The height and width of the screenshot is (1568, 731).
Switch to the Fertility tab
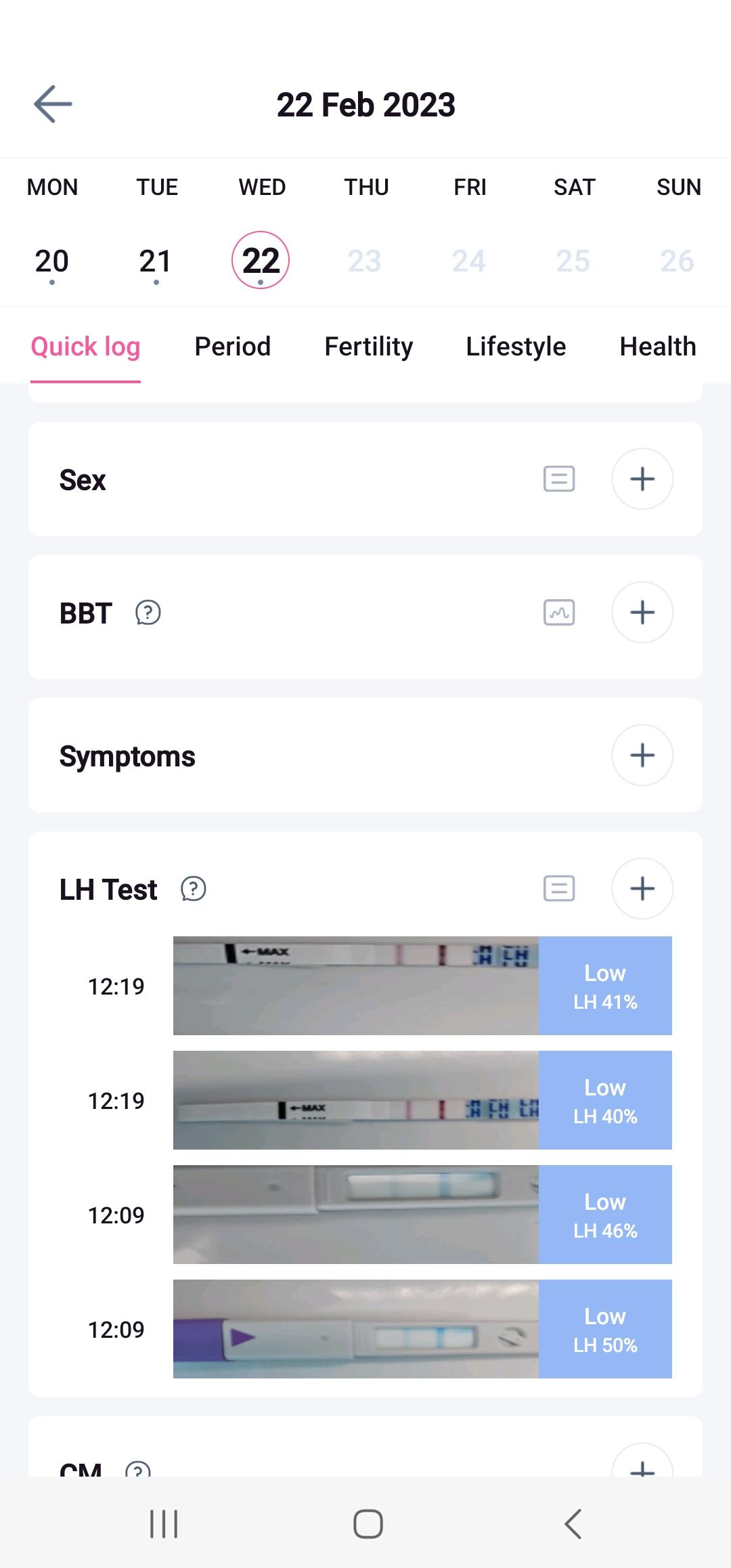point(368,347)
